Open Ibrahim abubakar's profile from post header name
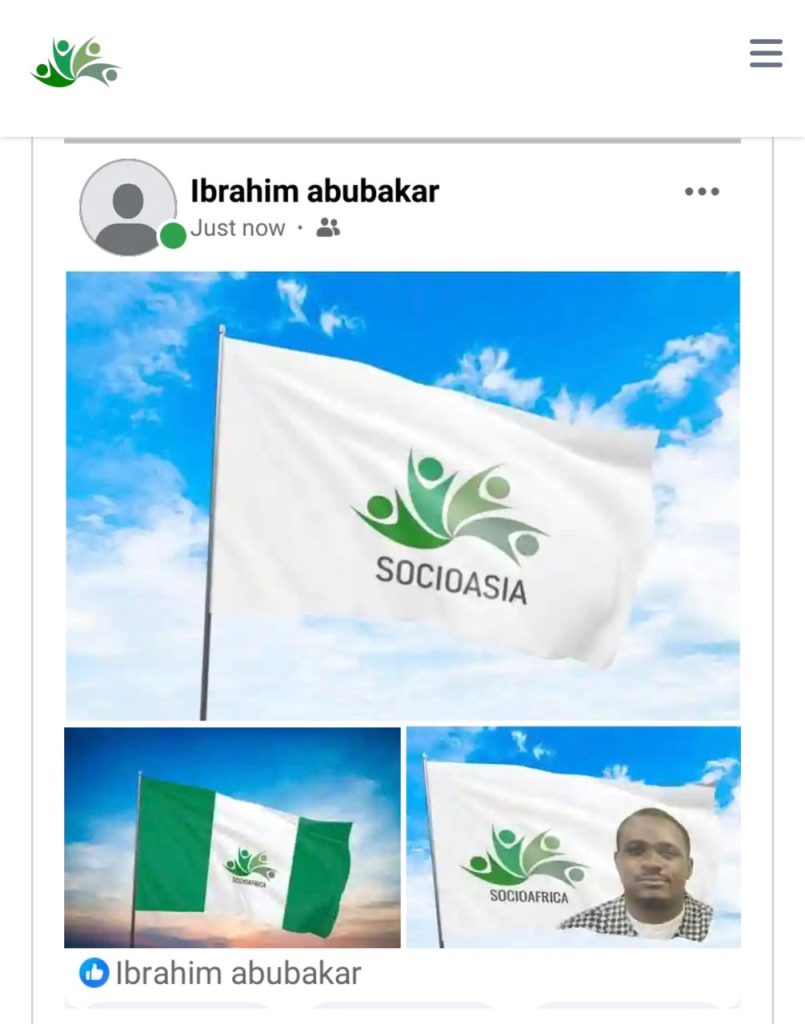 (314, 191)
